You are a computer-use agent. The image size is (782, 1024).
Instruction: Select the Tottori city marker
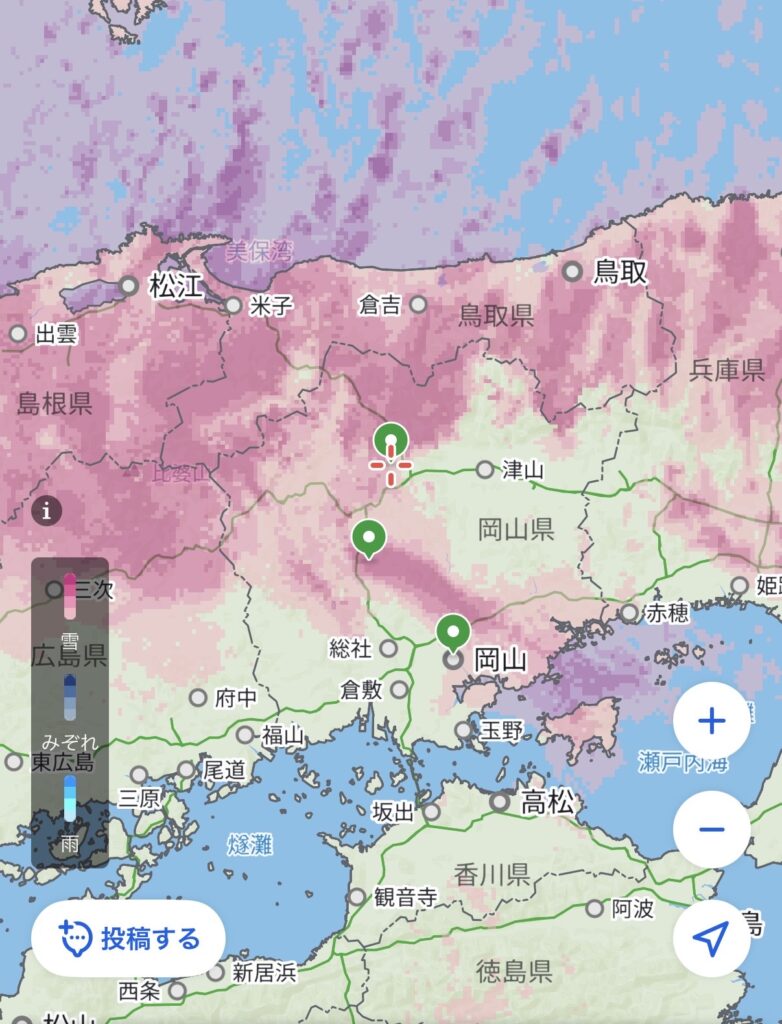[x=571, y=269]
